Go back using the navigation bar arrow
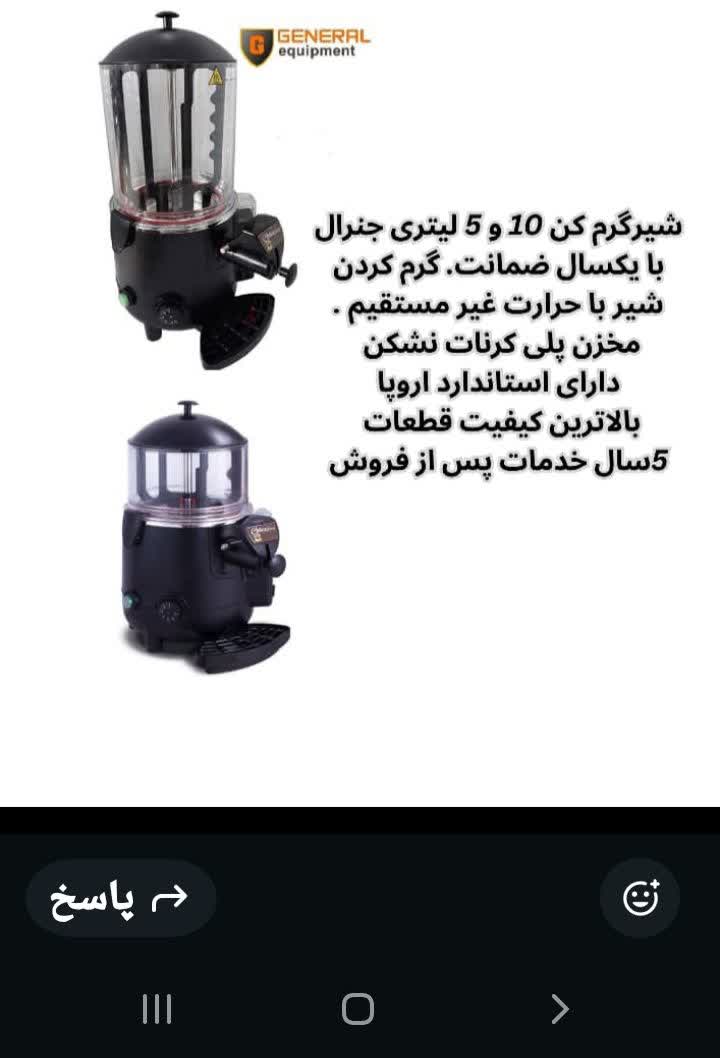This screenshot has width=720, height=1058. (x=560, y=1009)
